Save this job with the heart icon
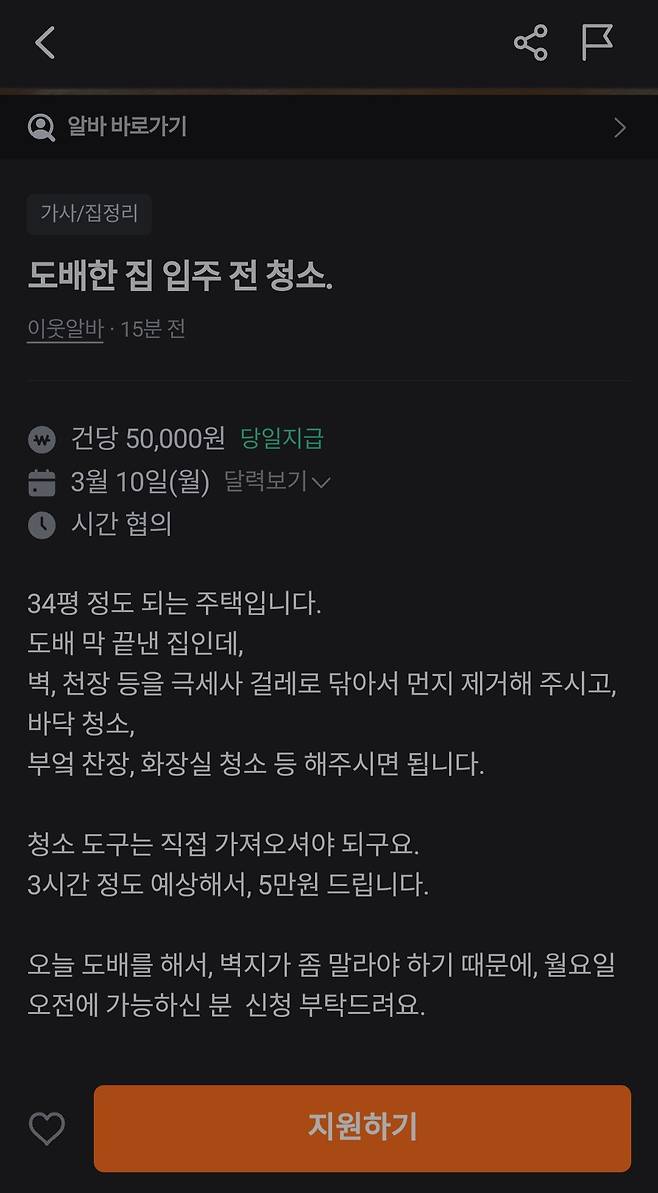The height and width of the screenshot is (1193, 658). pyautogui.click(x=46, y=1129)
